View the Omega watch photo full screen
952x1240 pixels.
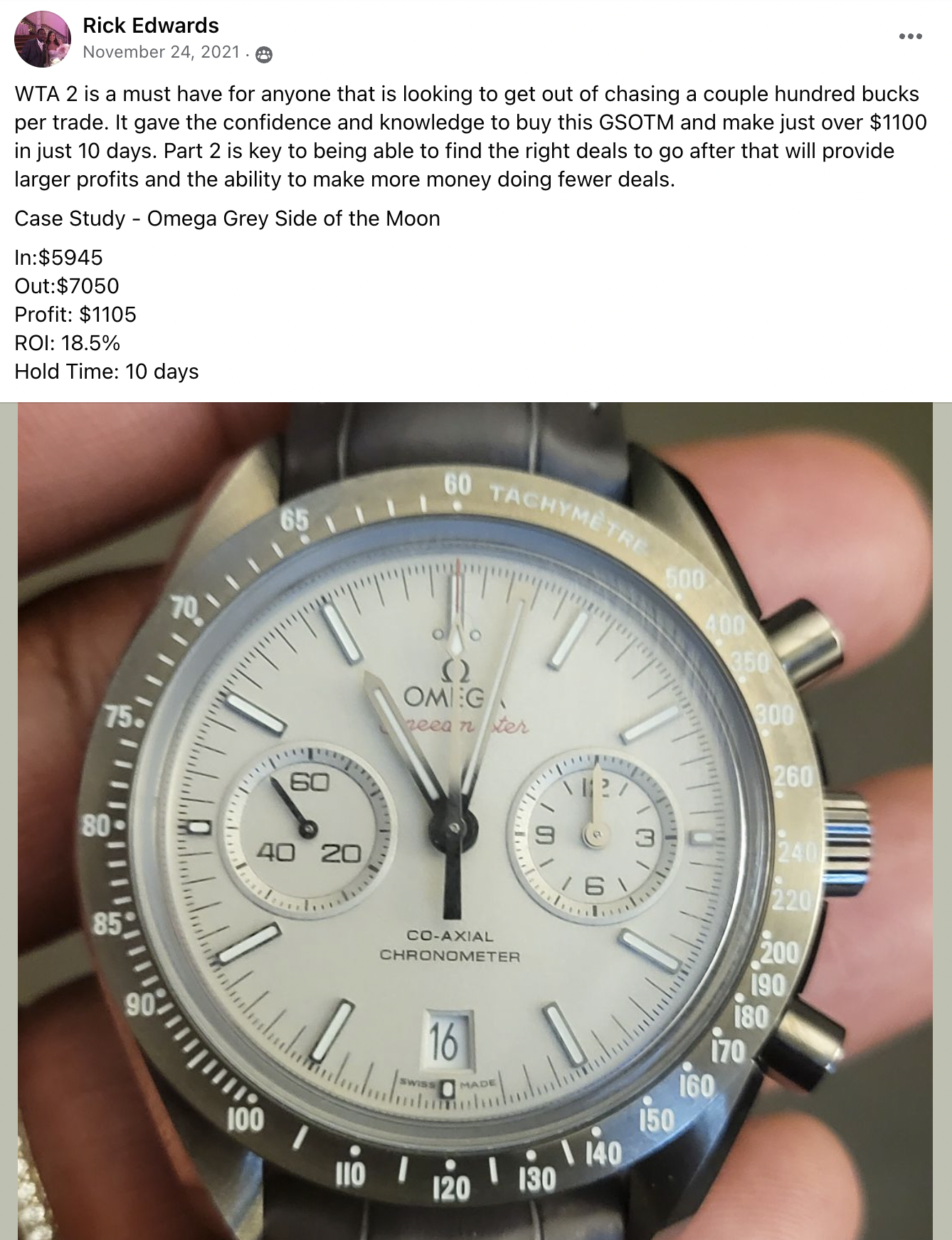point(475,819)
